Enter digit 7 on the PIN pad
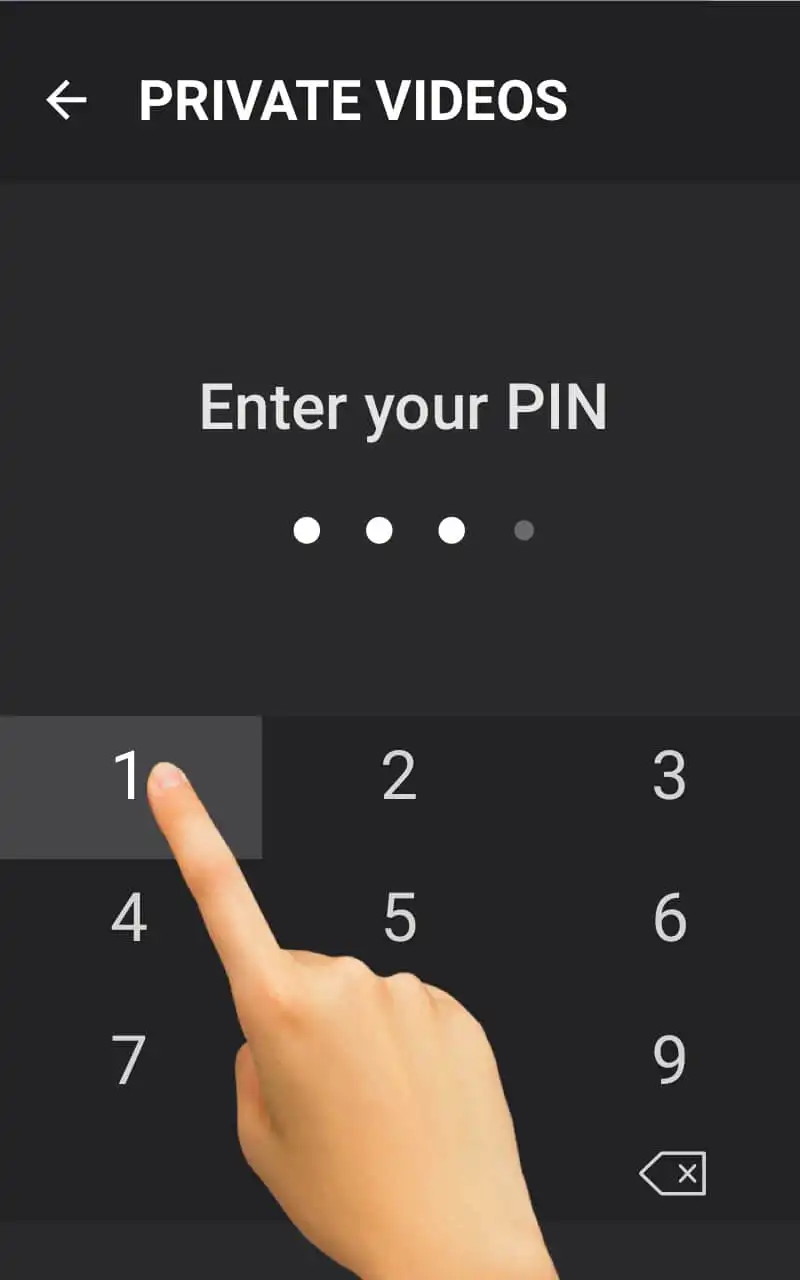This screenshot has width=800, height=1280. 131,1059
